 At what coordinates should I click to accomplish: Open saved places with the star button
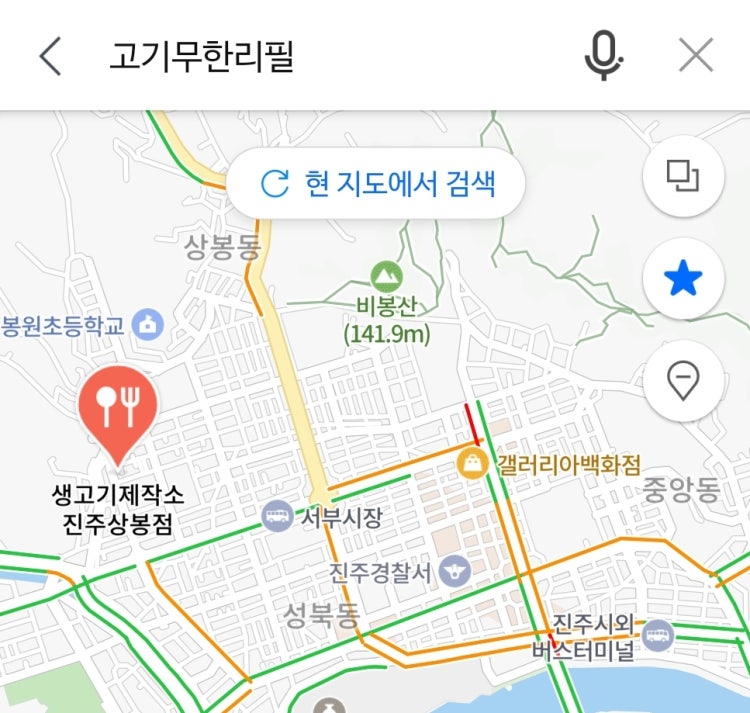[683, 279]
